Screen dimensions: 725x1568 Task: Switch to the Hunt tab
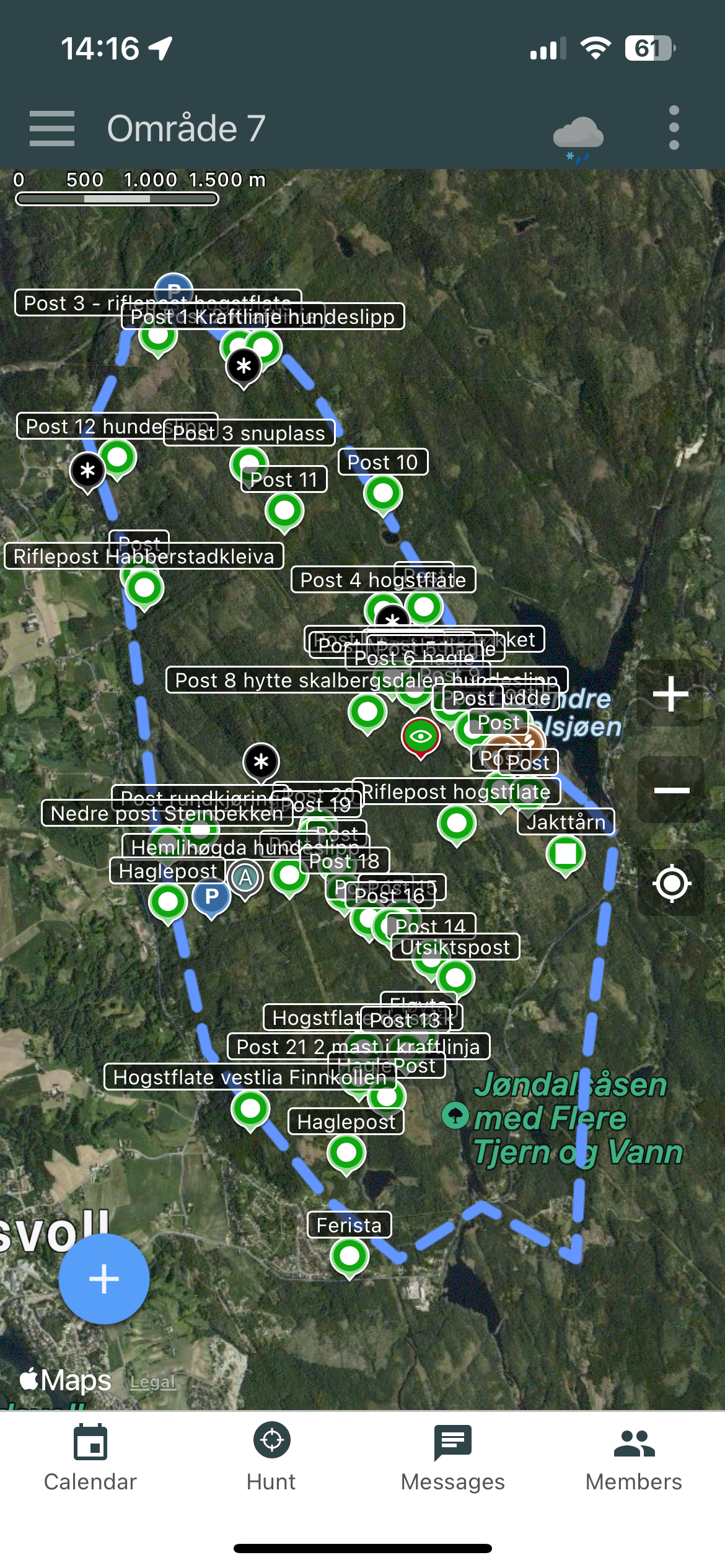271,1458
